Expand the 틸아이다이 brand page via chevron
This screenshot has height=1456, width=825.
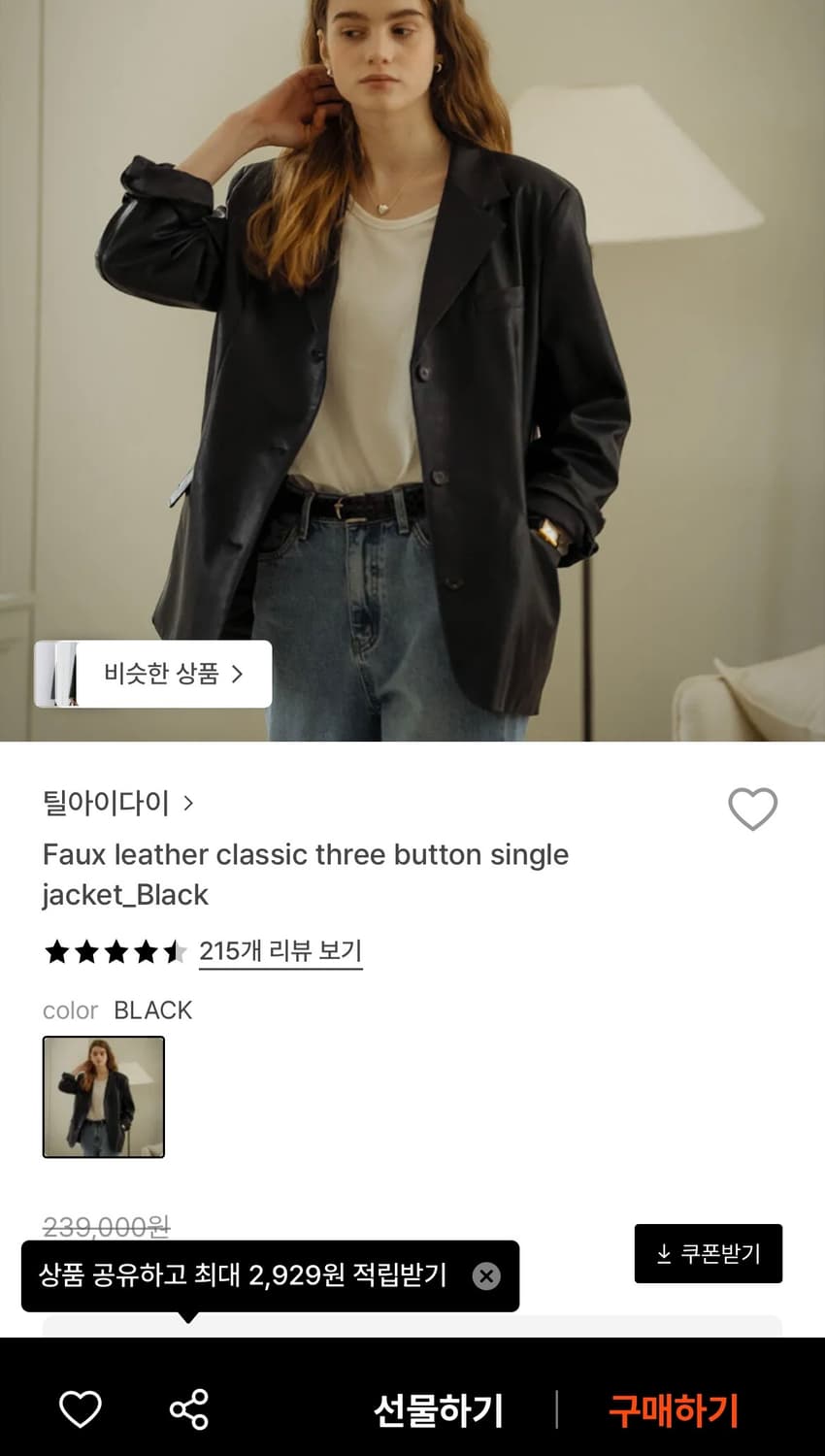point(187,804)
